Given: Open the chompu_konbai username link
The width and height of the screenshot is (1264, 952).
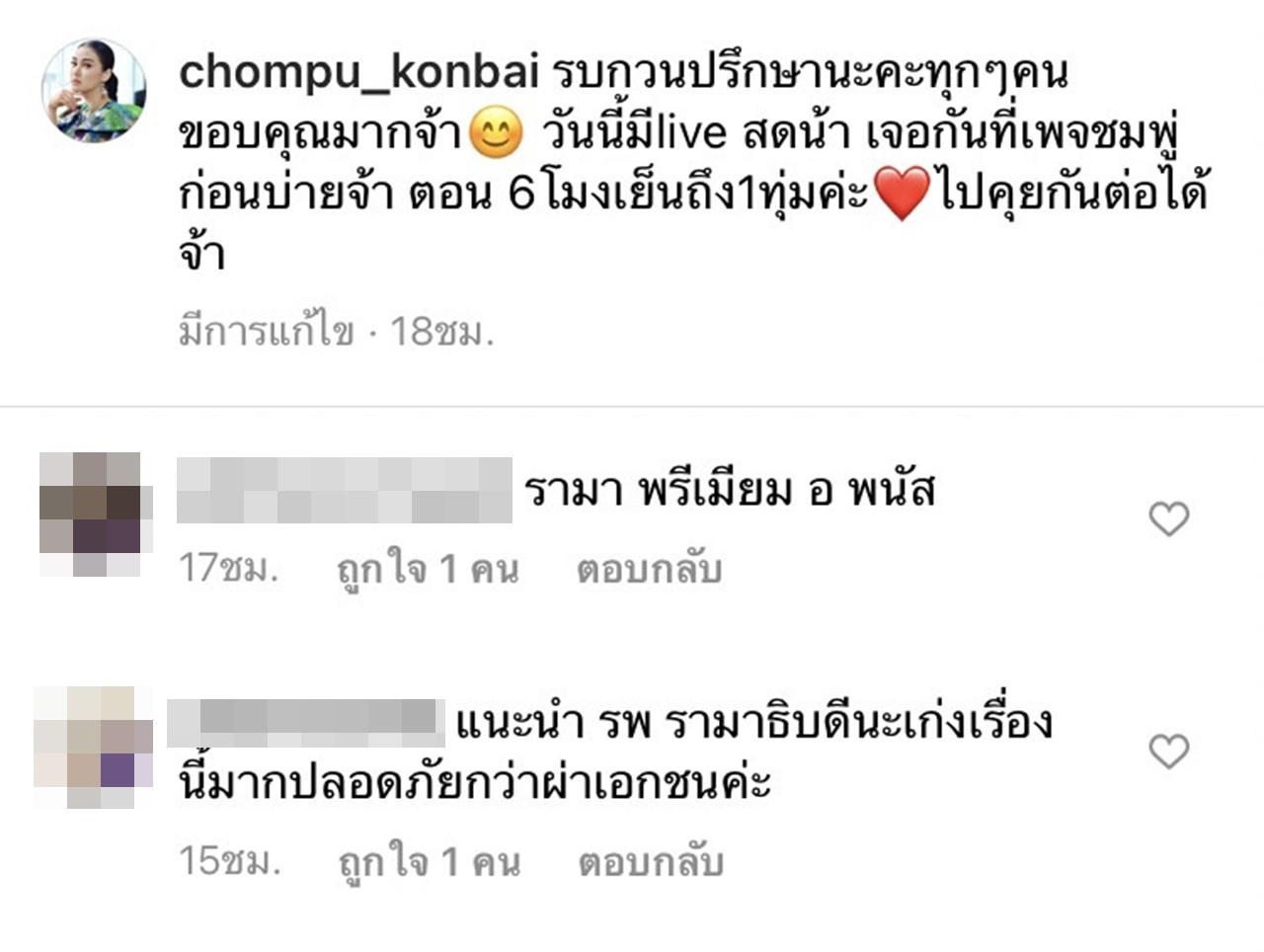Looking at the screenshot, I should click(x=358, y=72).
